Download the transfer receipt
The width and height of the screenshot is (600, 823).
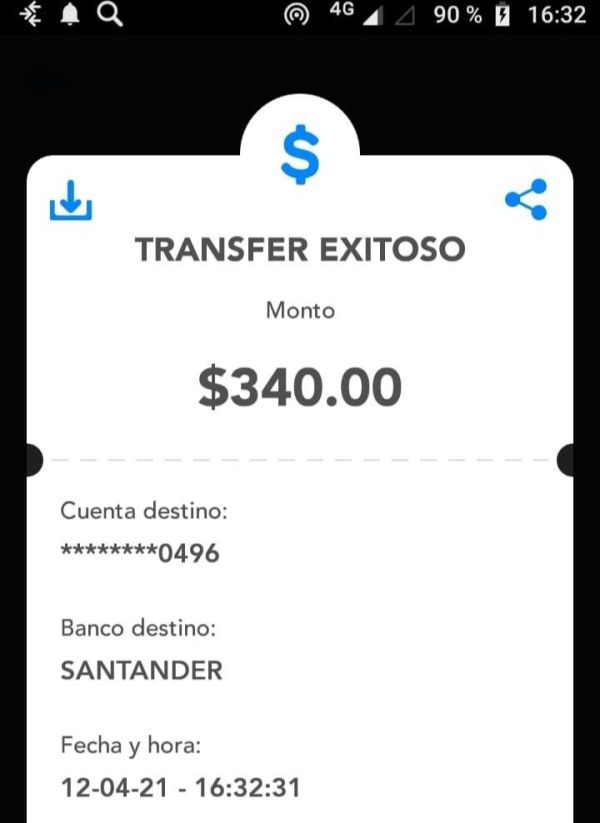71,200
